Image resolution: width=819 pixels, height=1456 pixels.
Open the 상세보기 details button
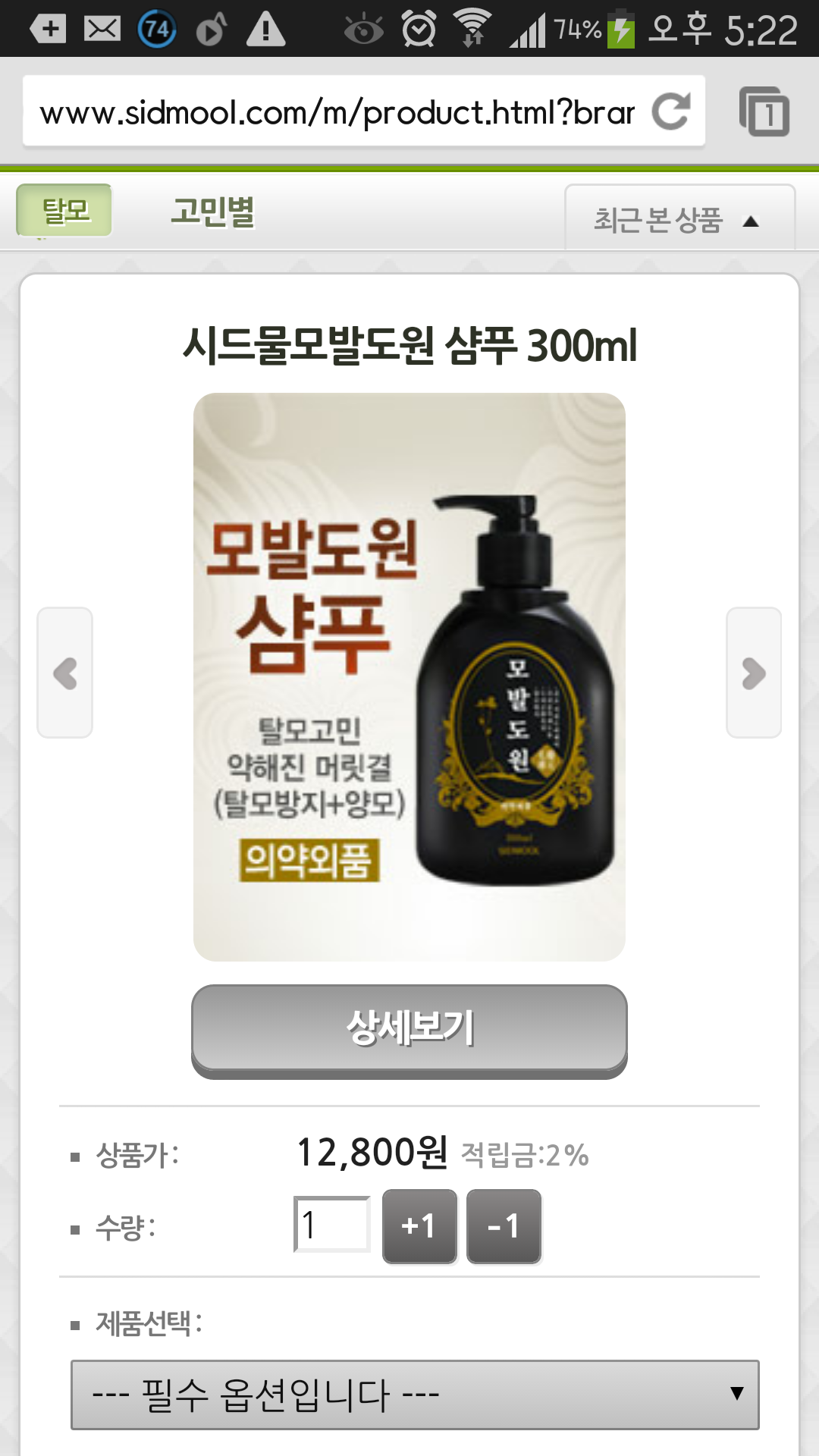coord(409,1029)
